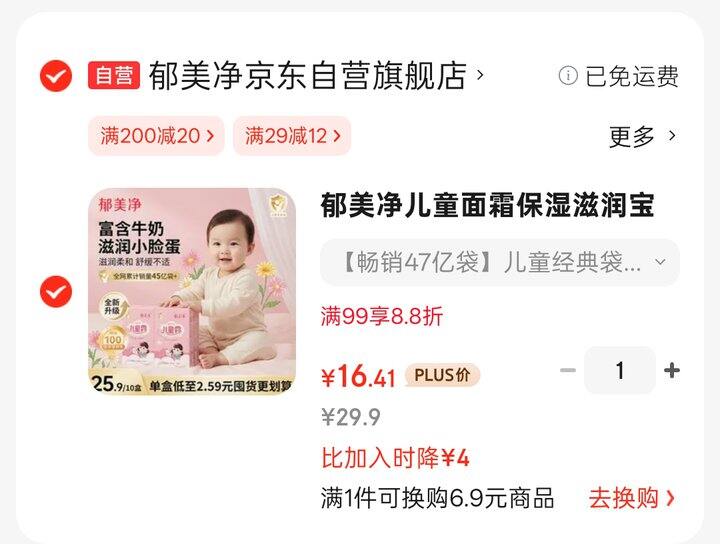The height and width of the screenshot is (544, 720).
Task: Open the 郁美净儿童面霜 product image
Action: click(x=192, y=291)
